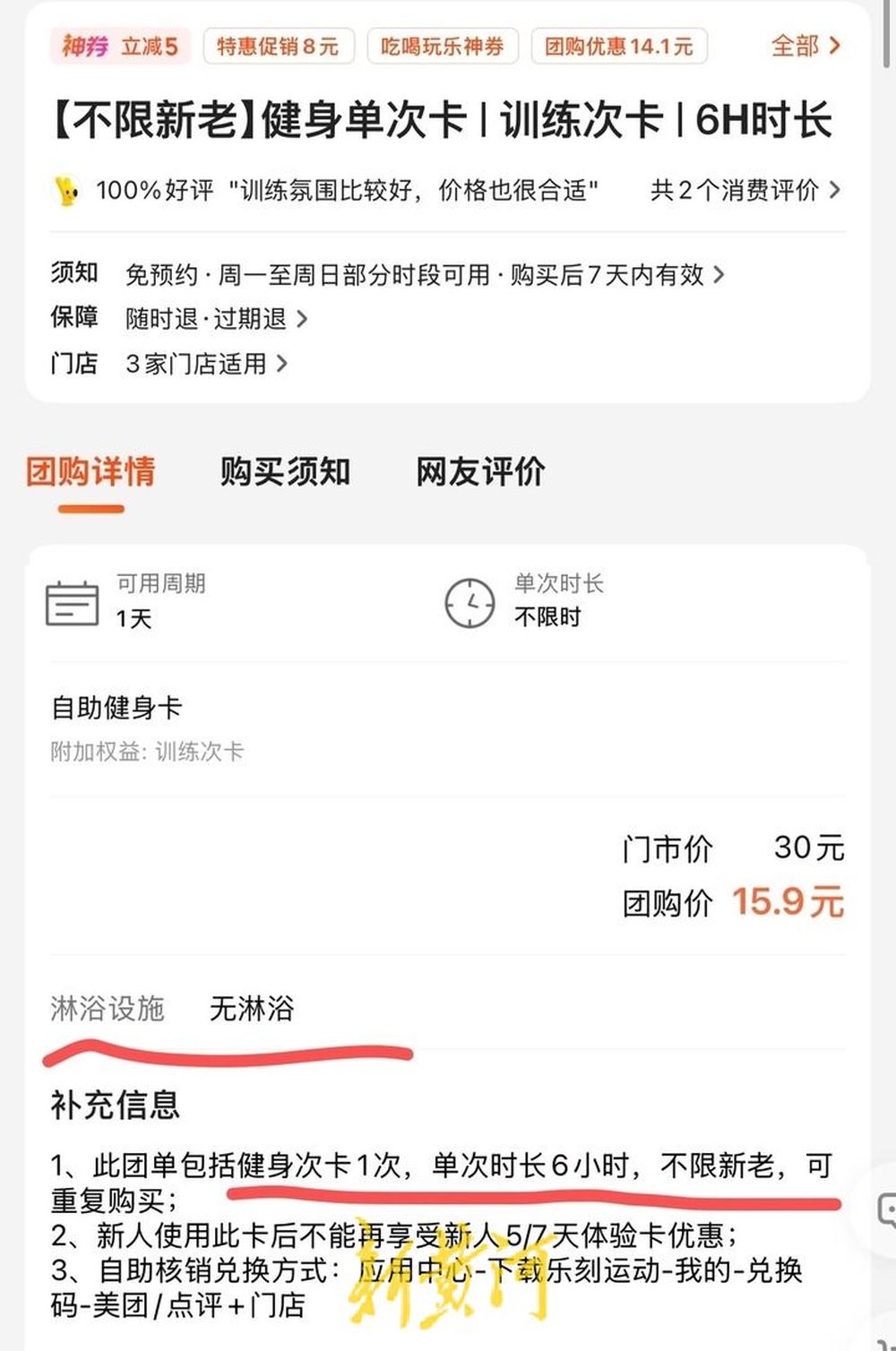Expand the 须知 usage notice row

pyautogui.click(x=423, y=274)
